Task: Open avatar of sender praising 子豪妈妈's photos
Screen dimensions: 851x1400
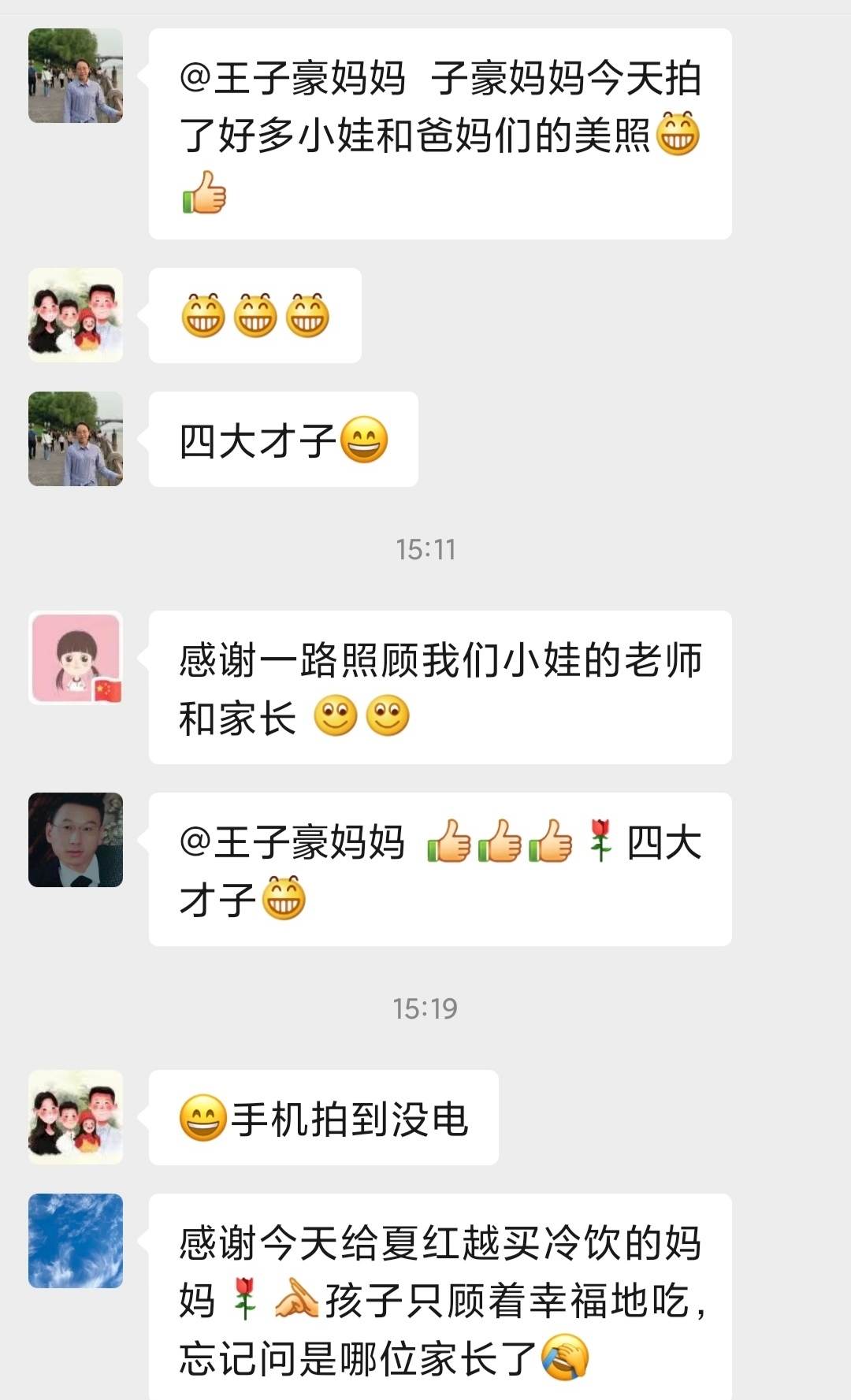Action: click(76, 76)
